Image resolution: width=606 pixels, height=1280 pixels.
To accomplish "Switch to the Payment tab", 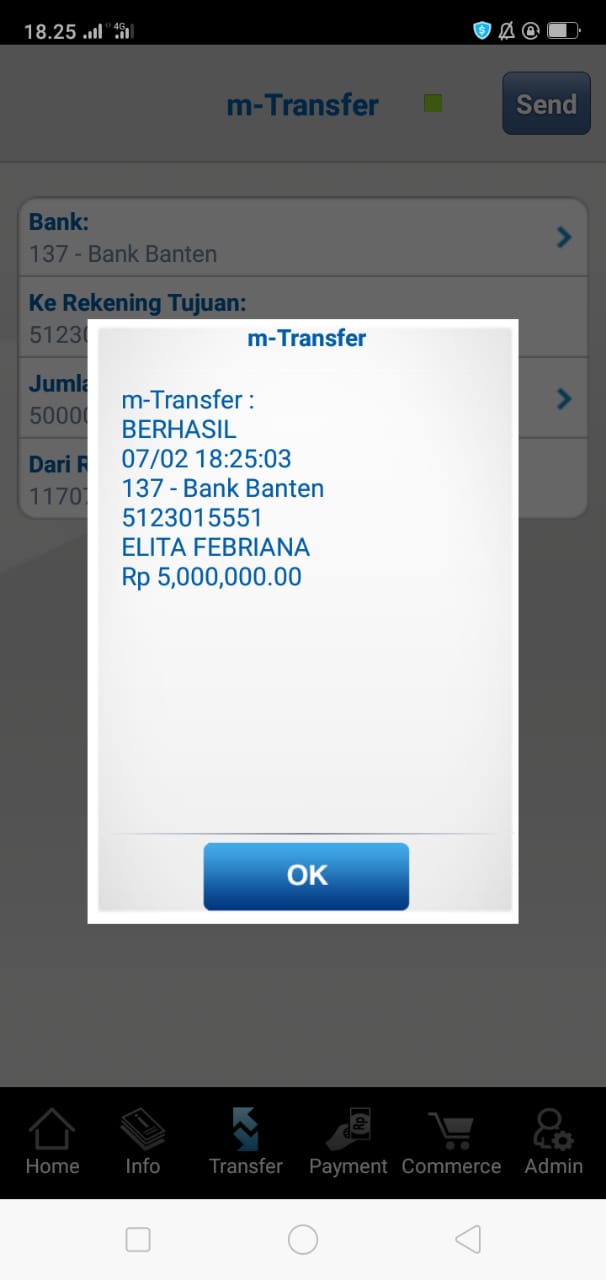I will (x=348, y=1143).
